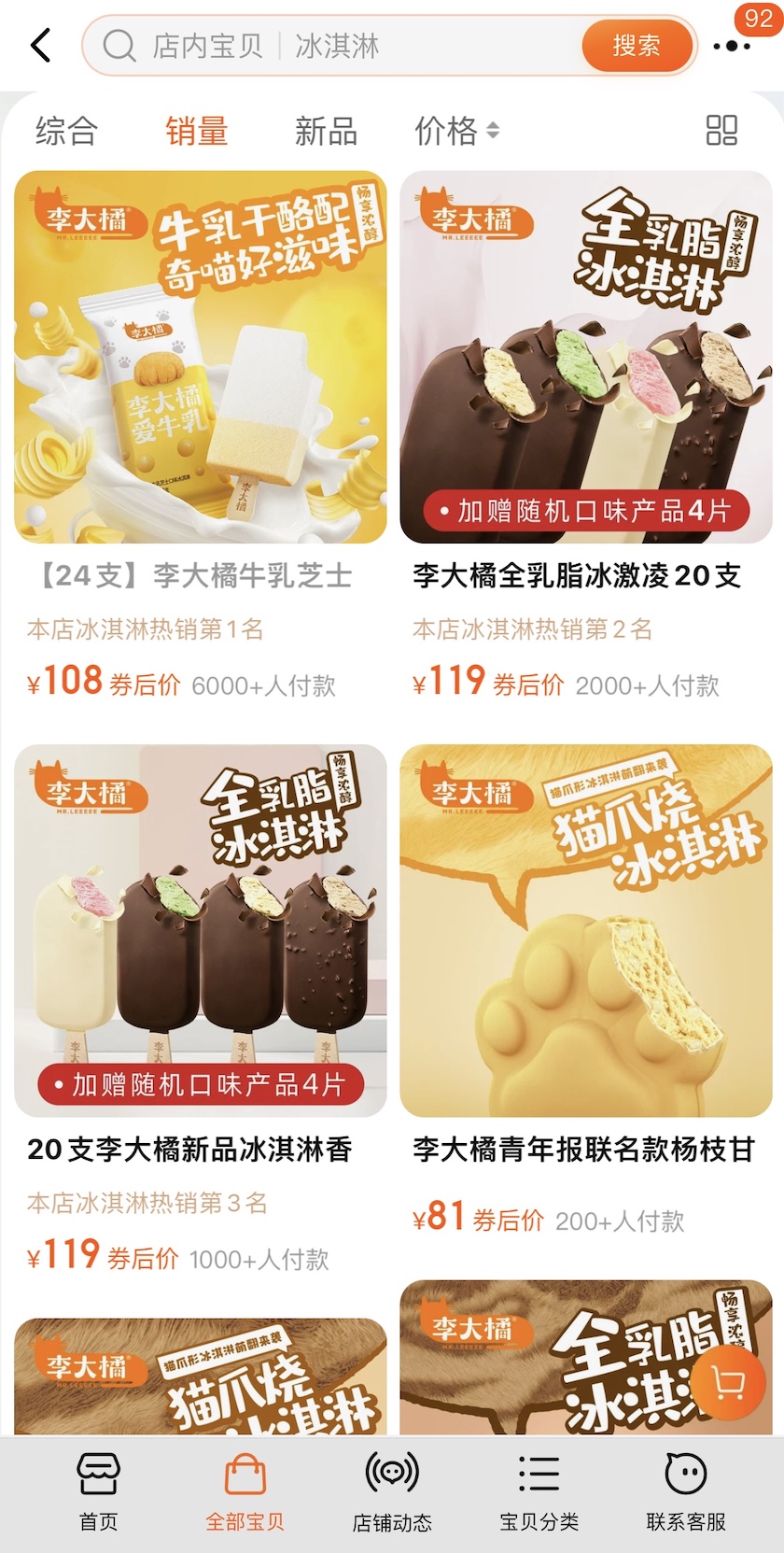Toggle the grid and list layout icon
784x1553 pixels.
point(721,131)
